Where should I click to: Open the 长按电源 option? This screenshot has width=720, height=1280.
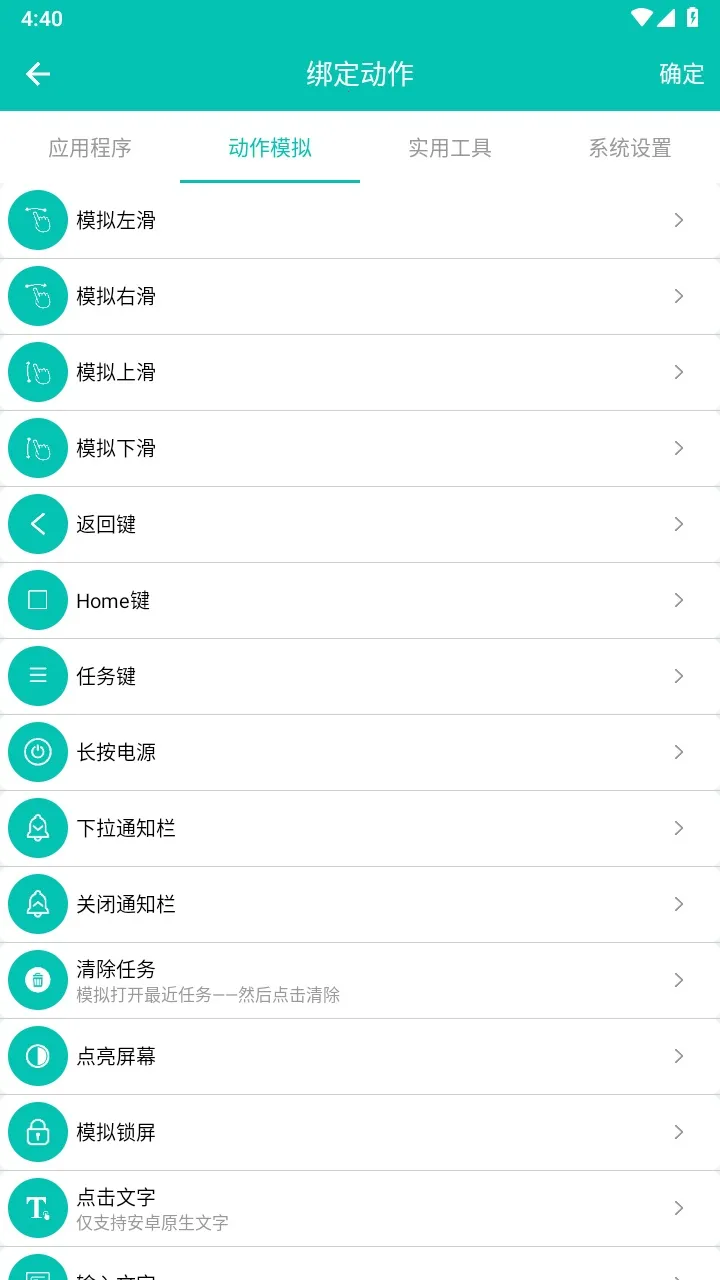click(x=360, y=752)
